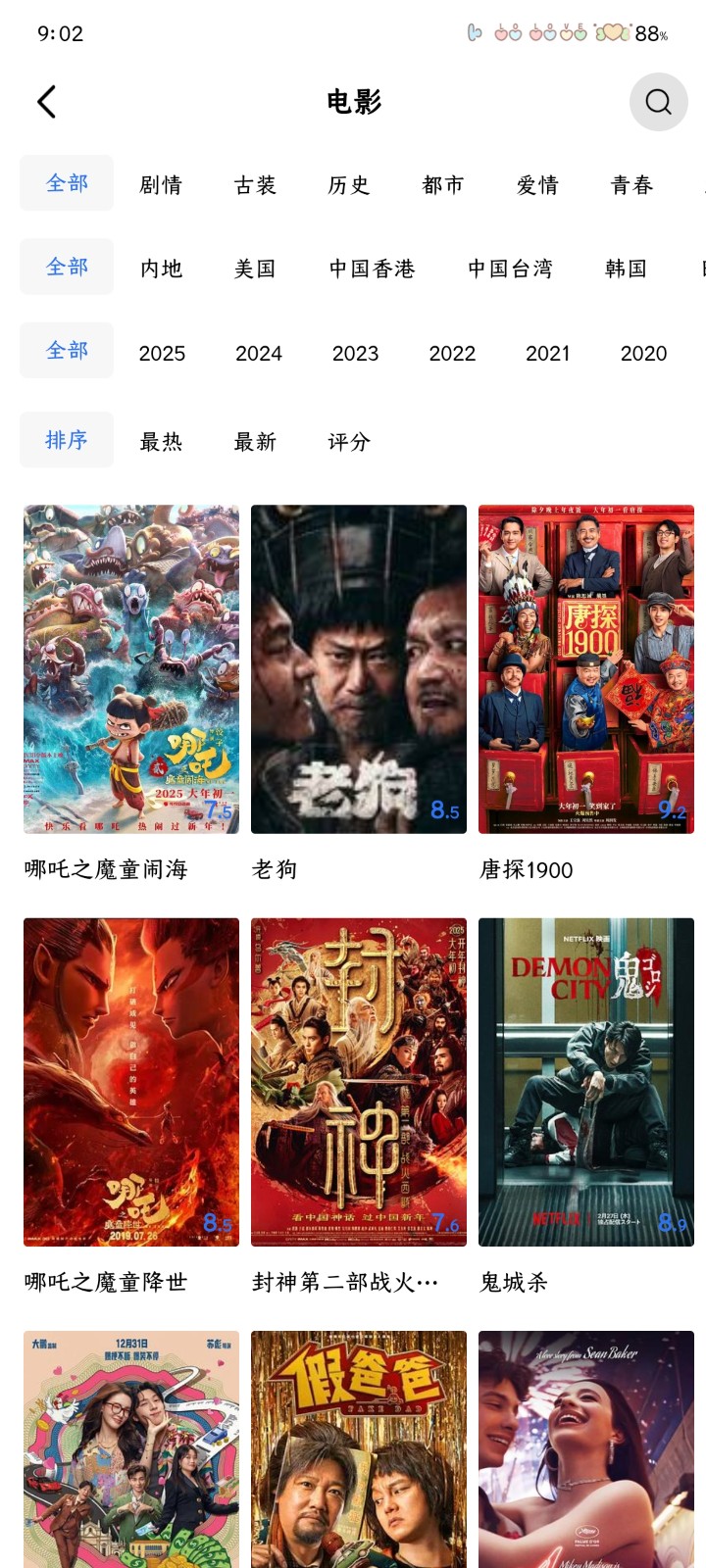The width and height of the screenshot is (706, 1568).
Task: Sort the list by 评分
Action: [x=349, y=442]
